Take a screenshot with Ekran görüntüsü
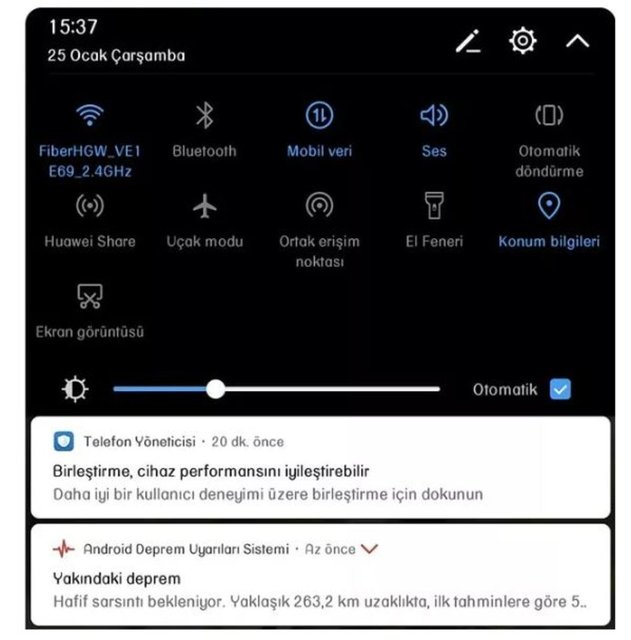The height and width of the screenshot is (640, 631). (90, 297)
